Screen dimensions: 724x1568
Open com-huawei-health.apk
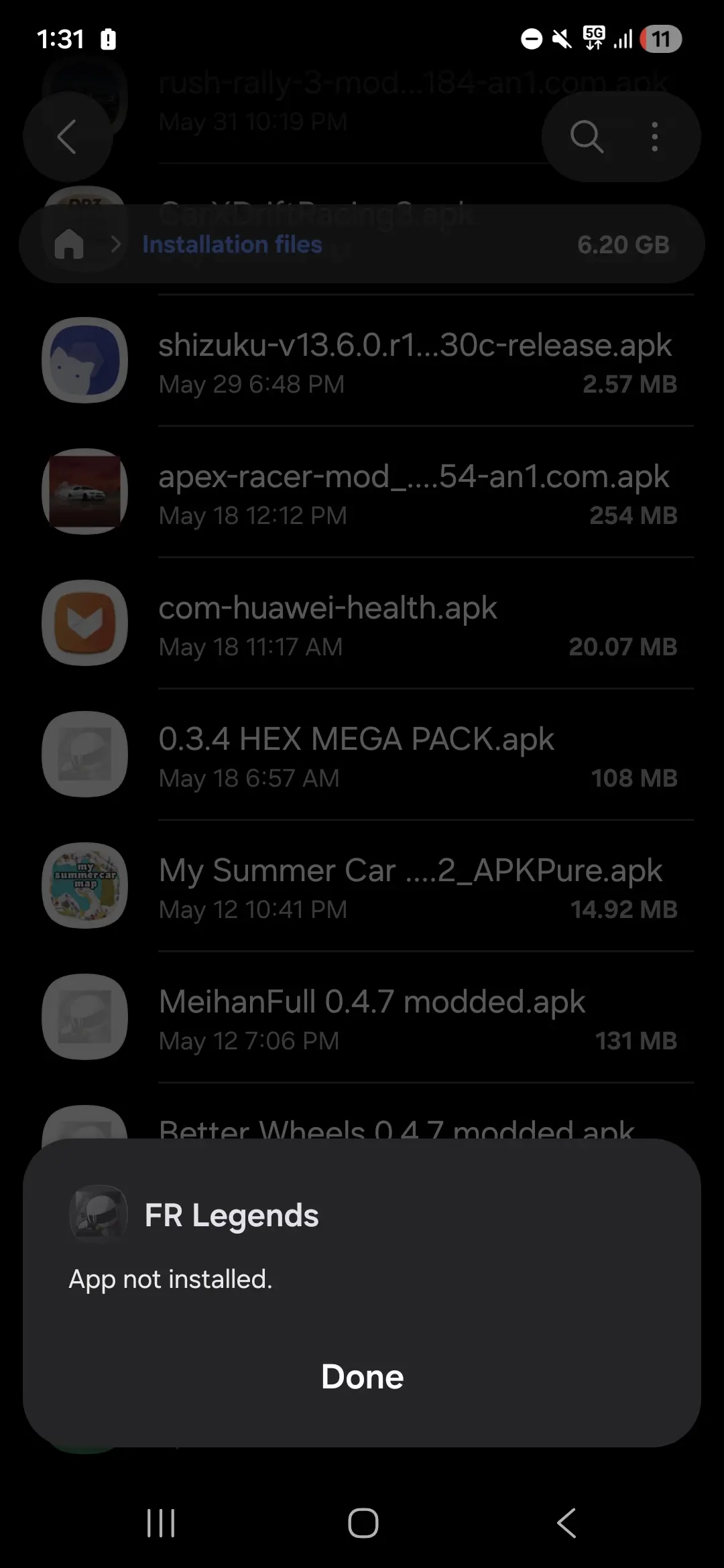362,623
